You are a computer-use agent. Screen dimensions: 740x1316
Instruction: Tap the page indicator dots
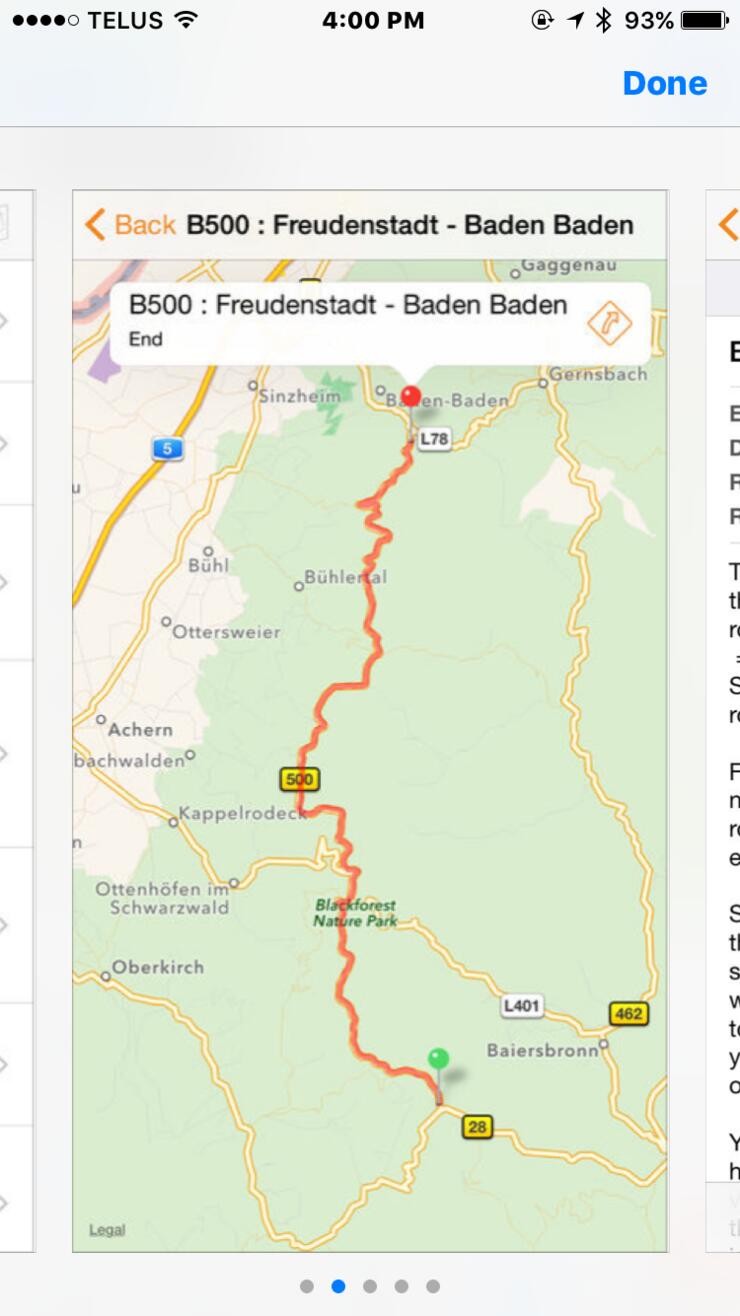pos(369,1286)
